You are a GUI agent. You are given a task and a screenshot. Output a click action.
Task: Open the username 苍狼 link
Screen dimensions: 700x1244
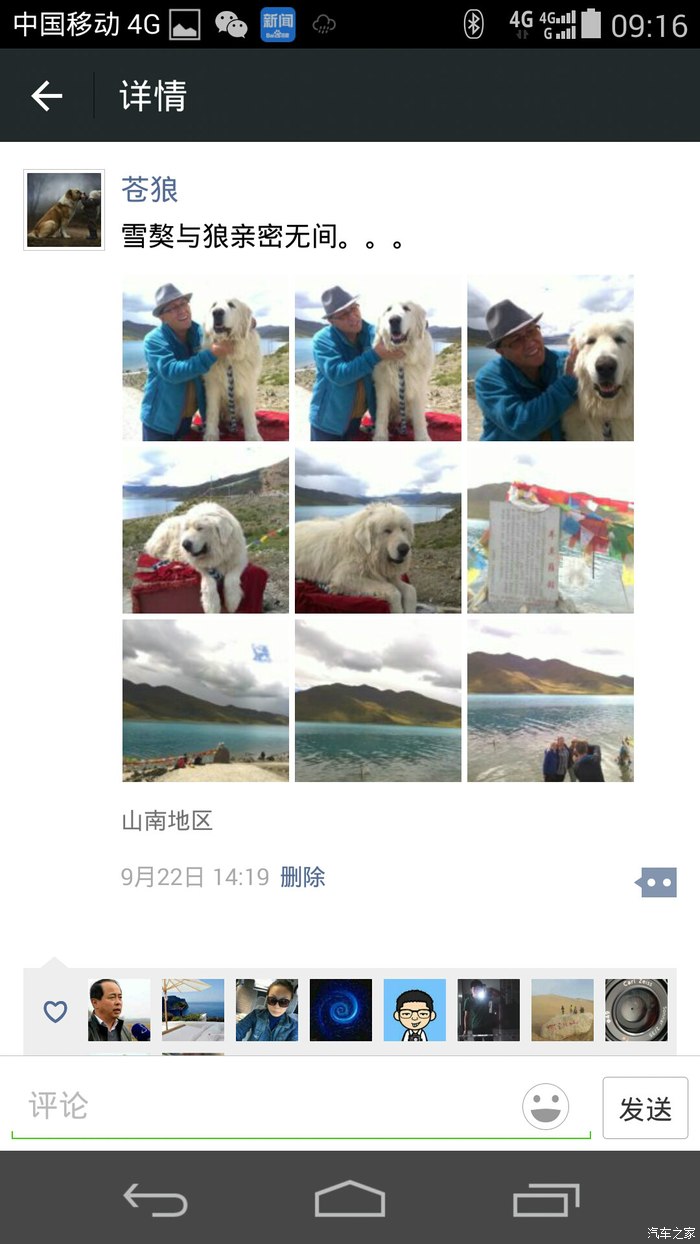click(x=149, y=189)
